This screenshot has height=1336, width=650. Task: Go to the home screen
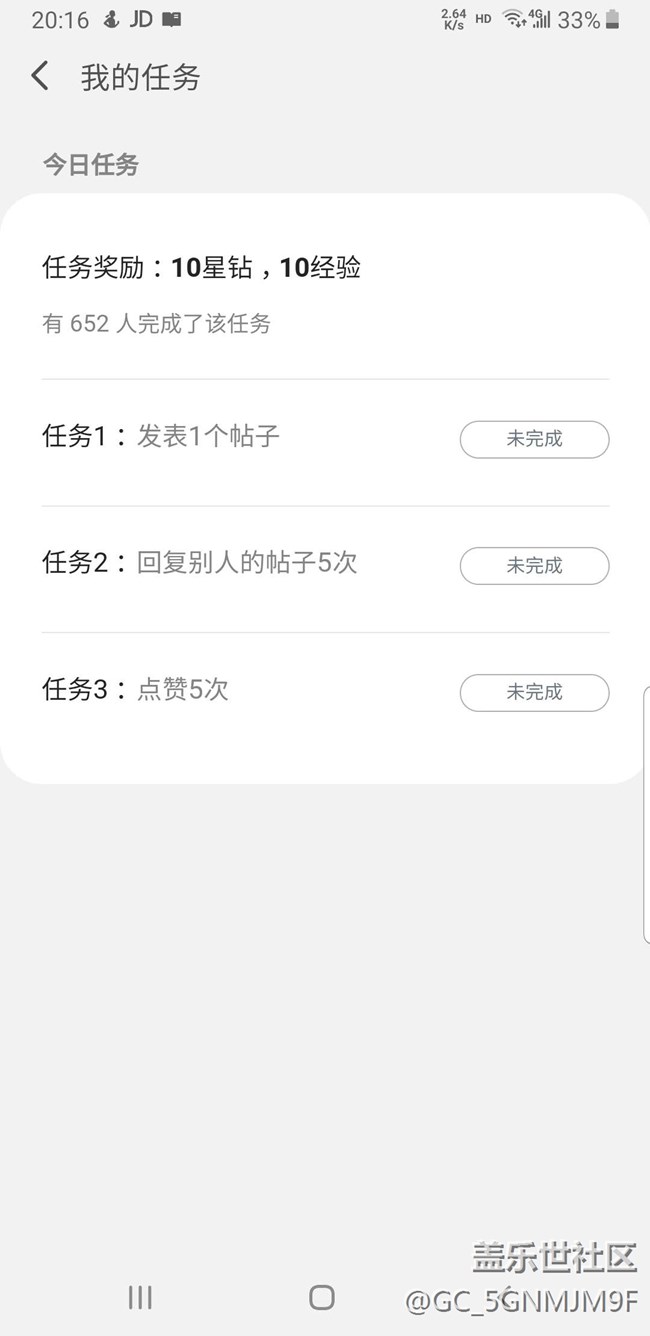tap(322, 1297)
